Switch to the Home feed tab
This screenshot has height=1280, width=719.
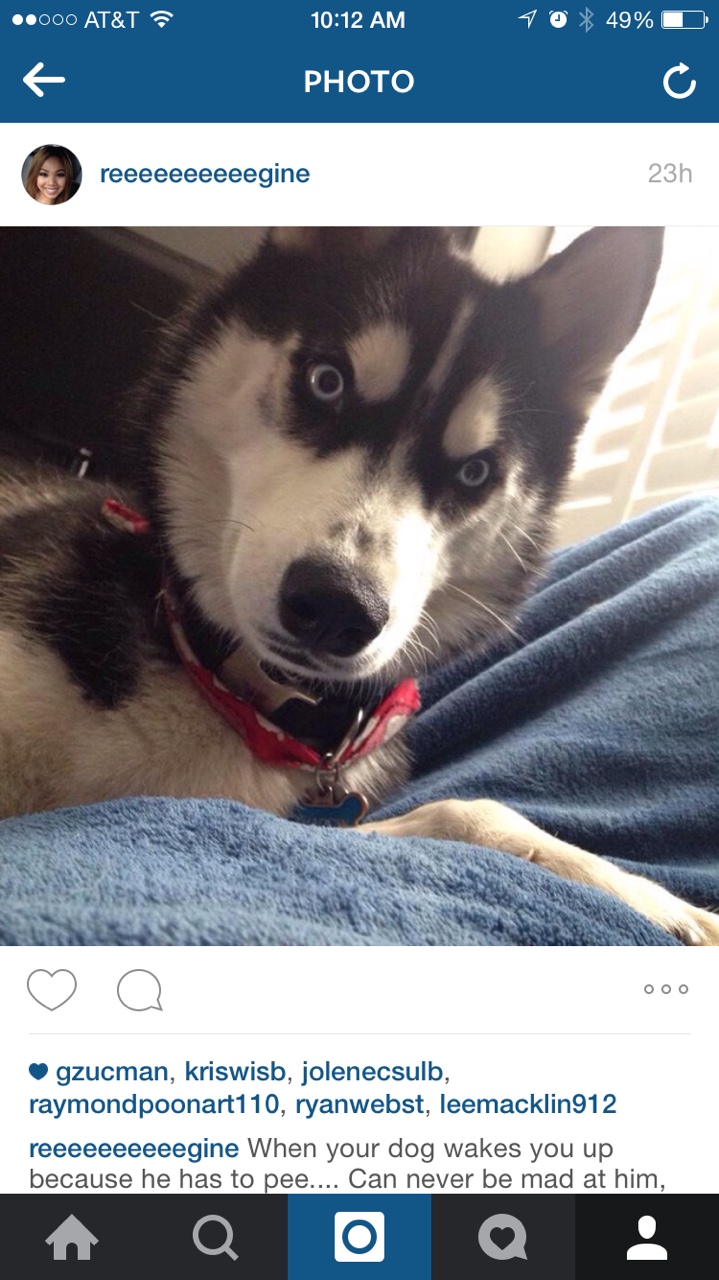click(x=72, y=1238)
